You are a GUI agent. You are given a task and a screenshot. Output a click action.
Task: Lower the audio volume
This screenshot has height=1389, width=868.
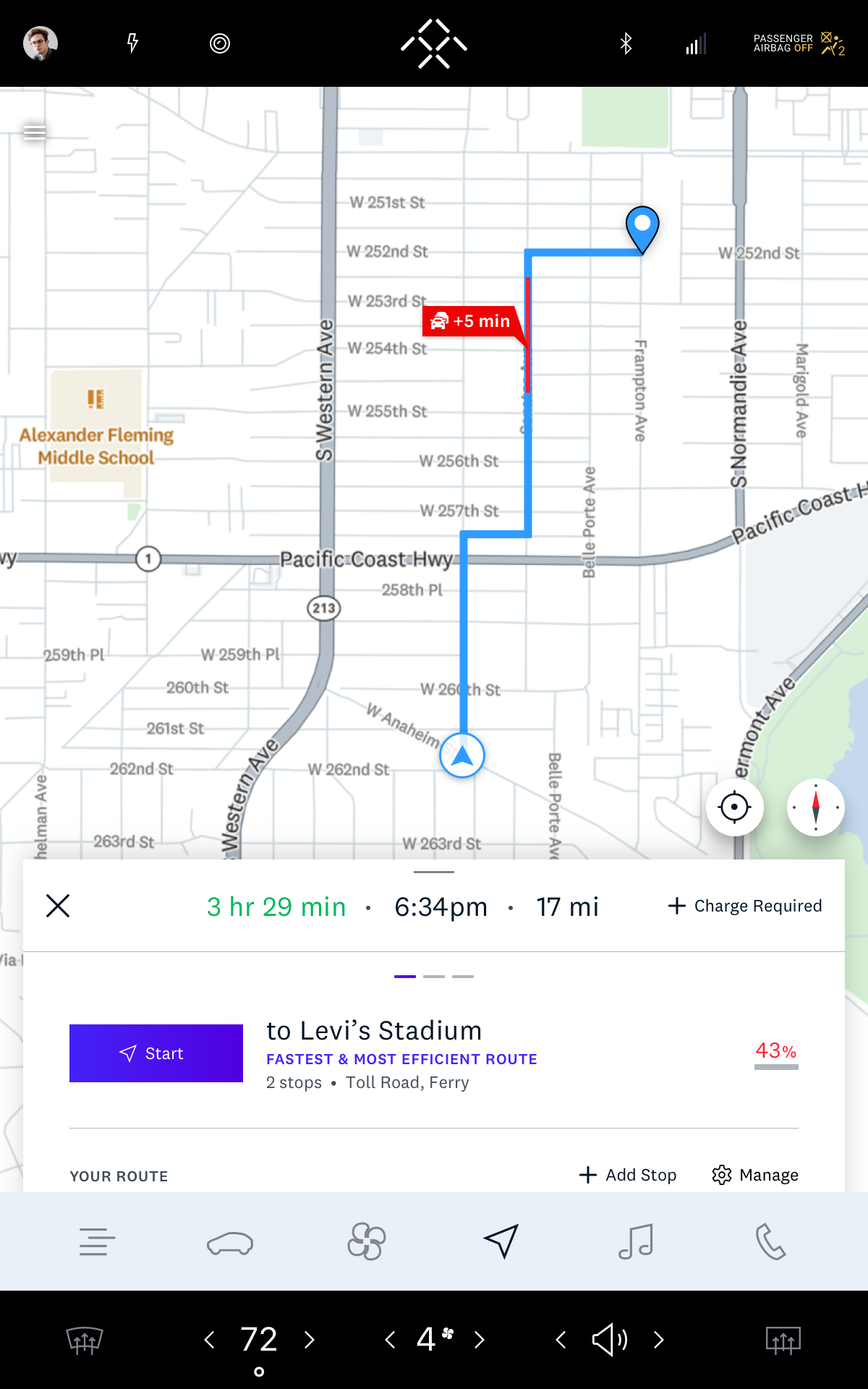click(x=561, y=1340)
